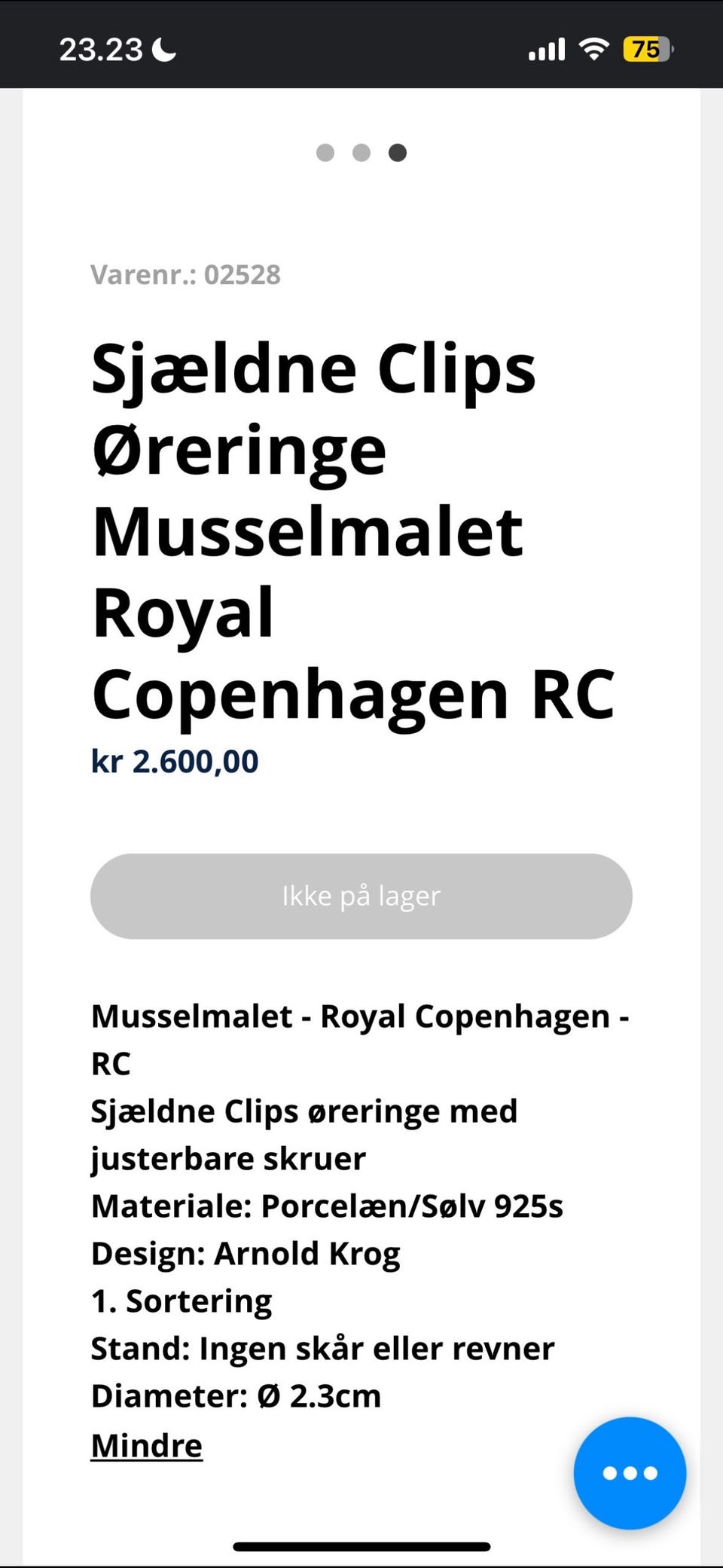The width and height of the screenshot is (723, 1568).
Task: Tap the Varenr.: 02528 item number
Action: point(185,274)
